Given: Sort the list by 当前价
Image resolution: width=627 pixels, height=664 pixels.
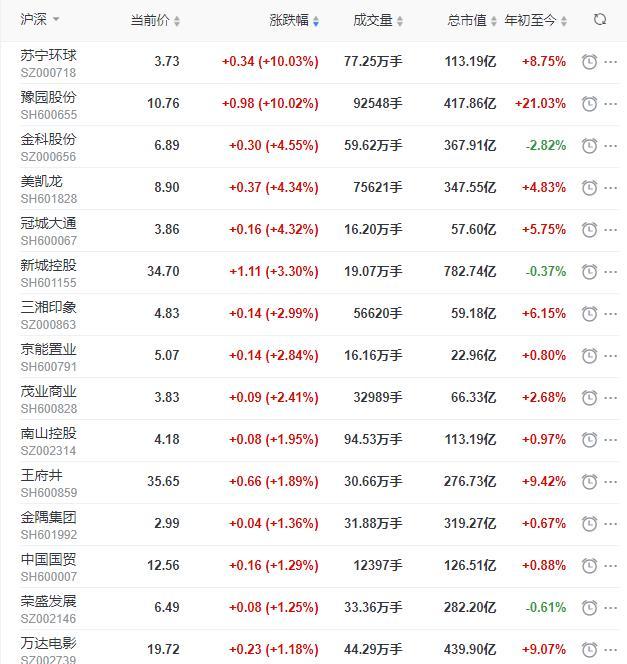Looking at the screenshot, I should 155,20.
